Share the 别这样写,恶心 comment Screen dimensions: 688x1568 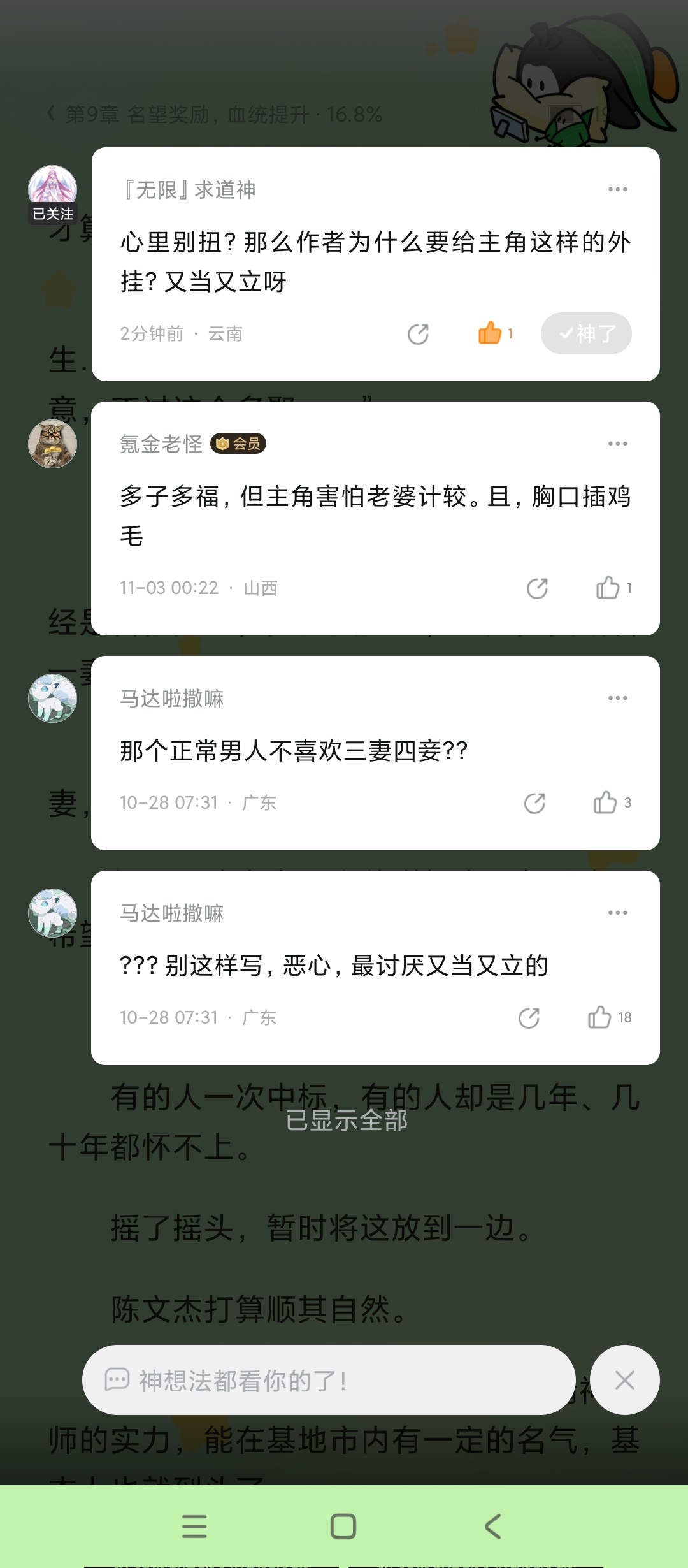(529, 1018)
